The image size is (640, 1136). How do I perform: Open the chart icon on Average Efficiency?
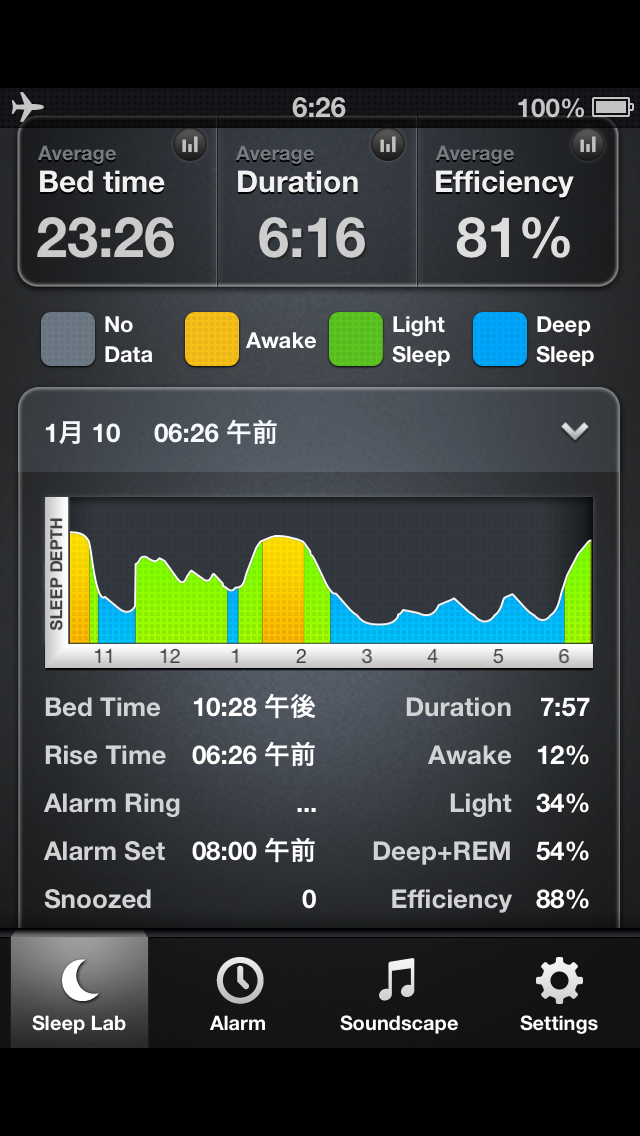click(588, 145)
